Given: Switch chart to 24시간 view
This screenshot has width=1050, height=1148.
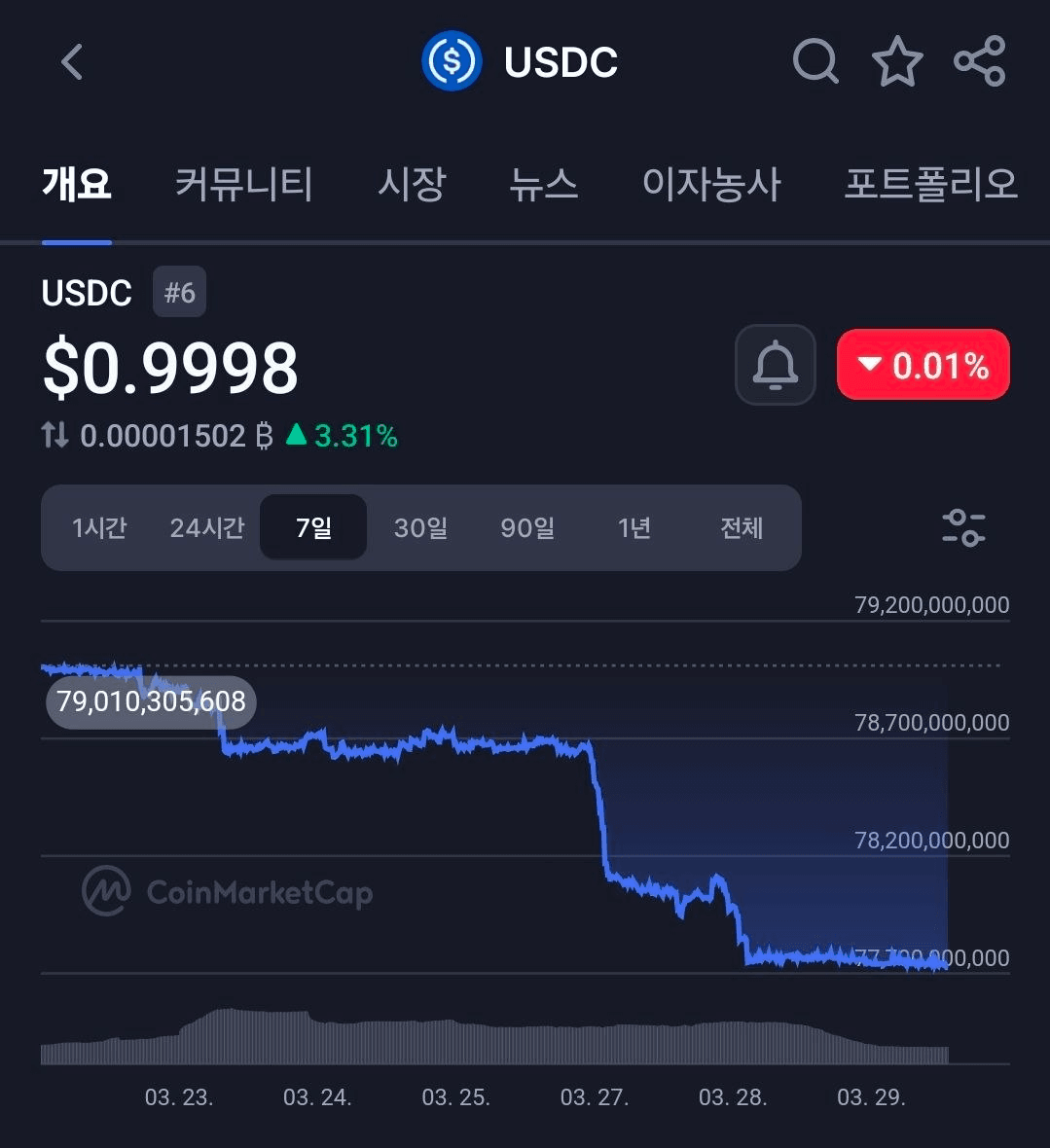Looking at the screenshot, I should coord(205,527).
